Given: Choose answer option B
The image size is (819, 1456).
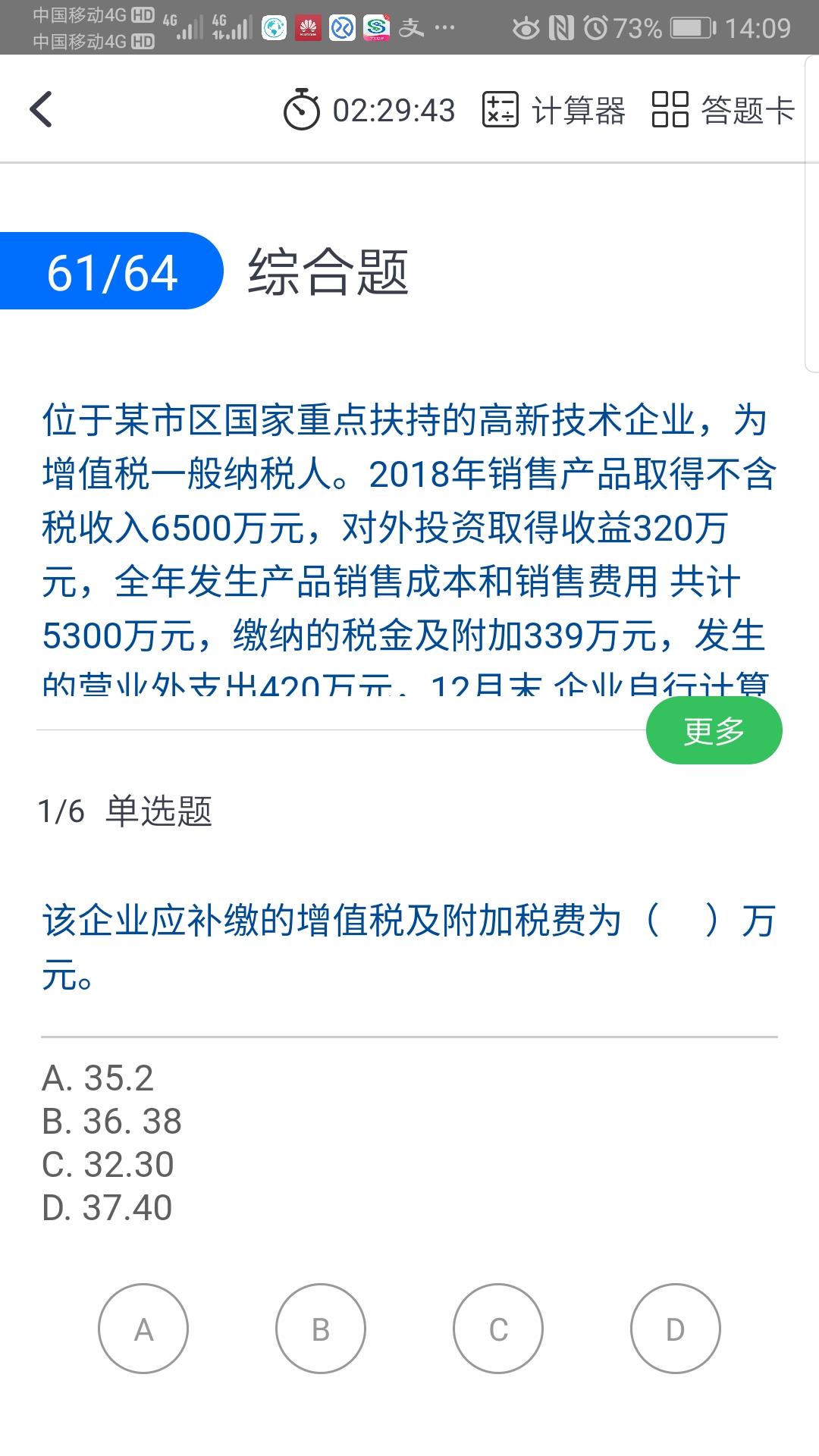Looking at the screenshot, I should pyautogui.click(x=321, y=1329).
